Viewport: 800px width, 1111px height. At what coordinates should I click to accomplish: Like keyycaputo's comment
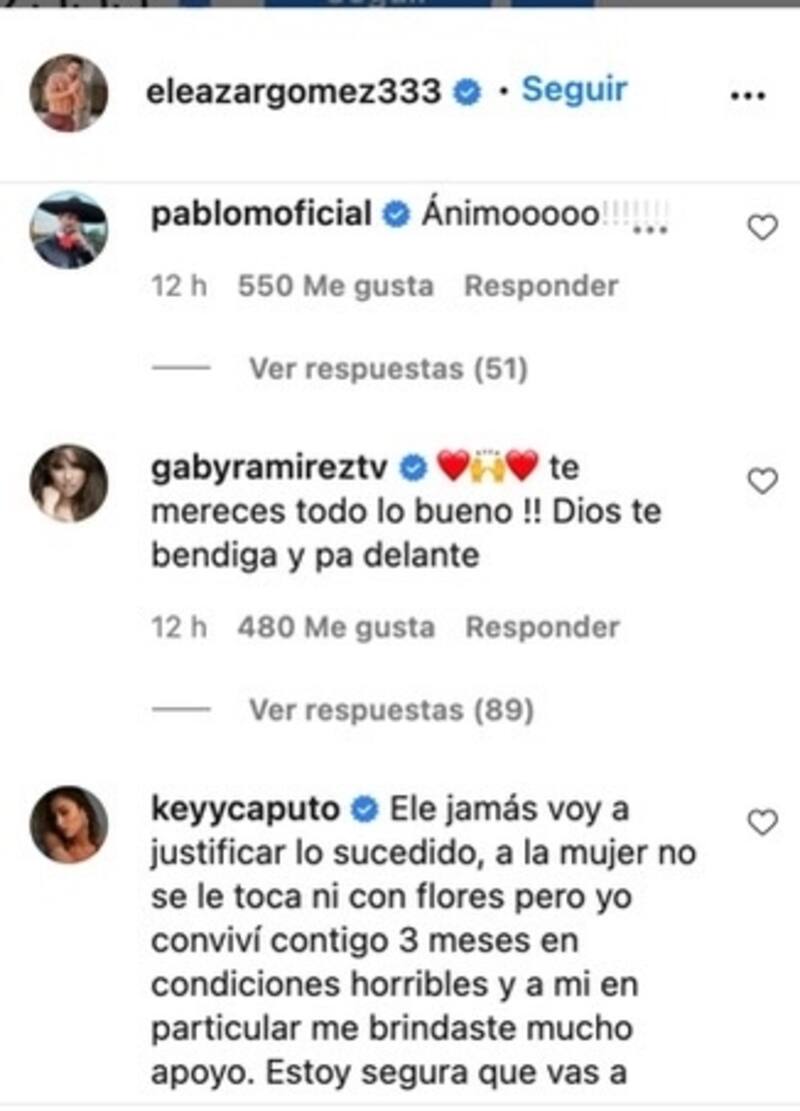(763, 823)
